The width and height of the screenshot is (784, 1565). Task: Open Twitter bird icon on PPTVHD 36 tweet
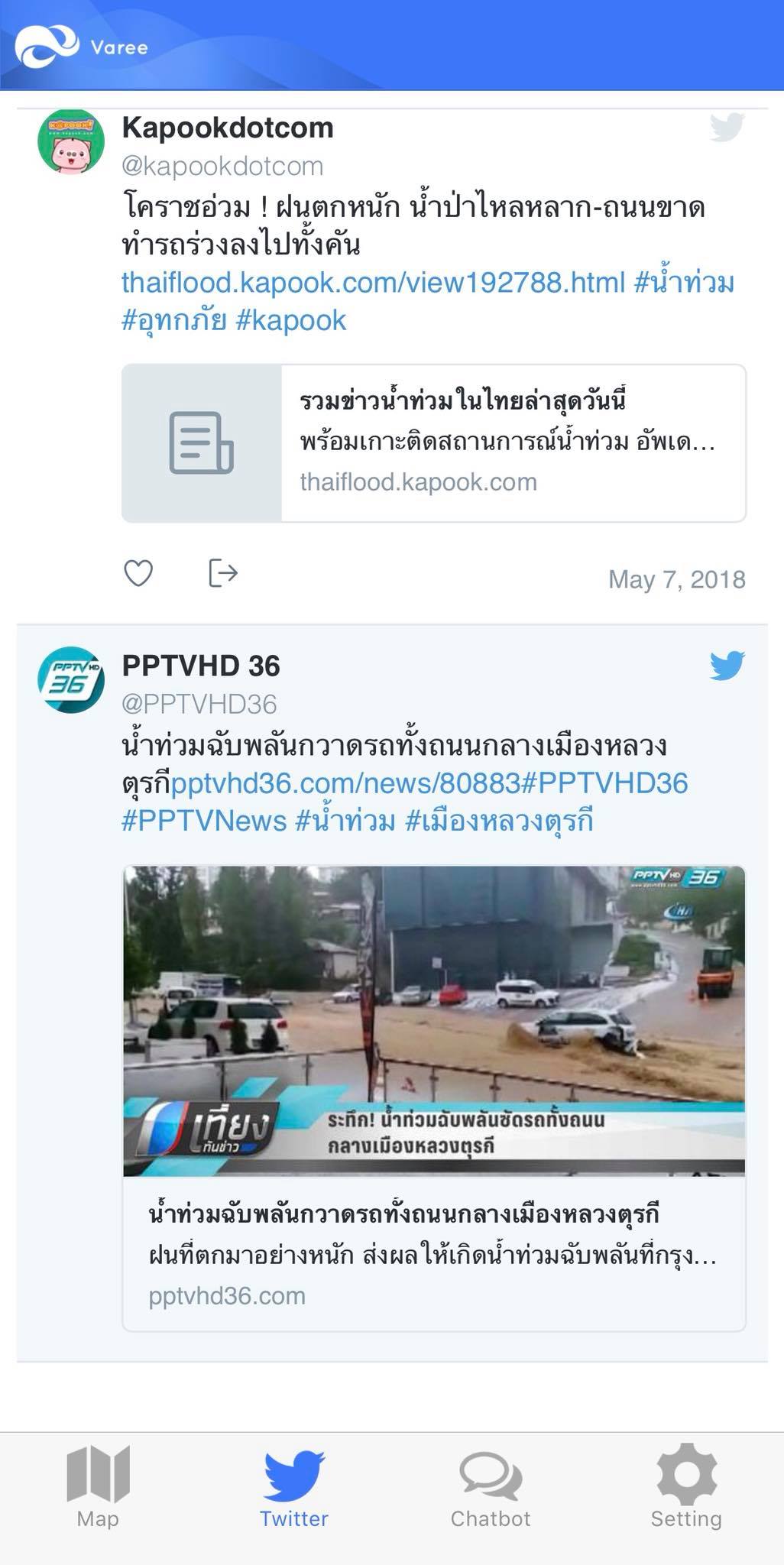(727, 665)
